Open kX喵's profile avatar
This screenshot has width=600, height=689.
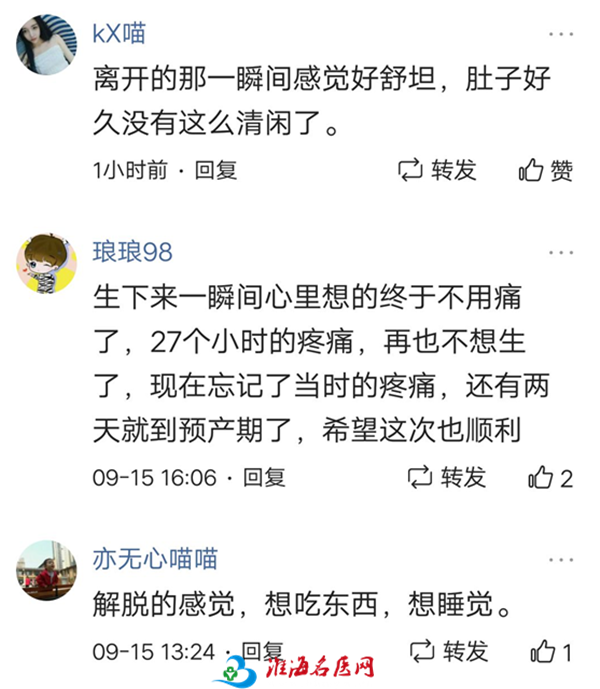click(46, 45)
